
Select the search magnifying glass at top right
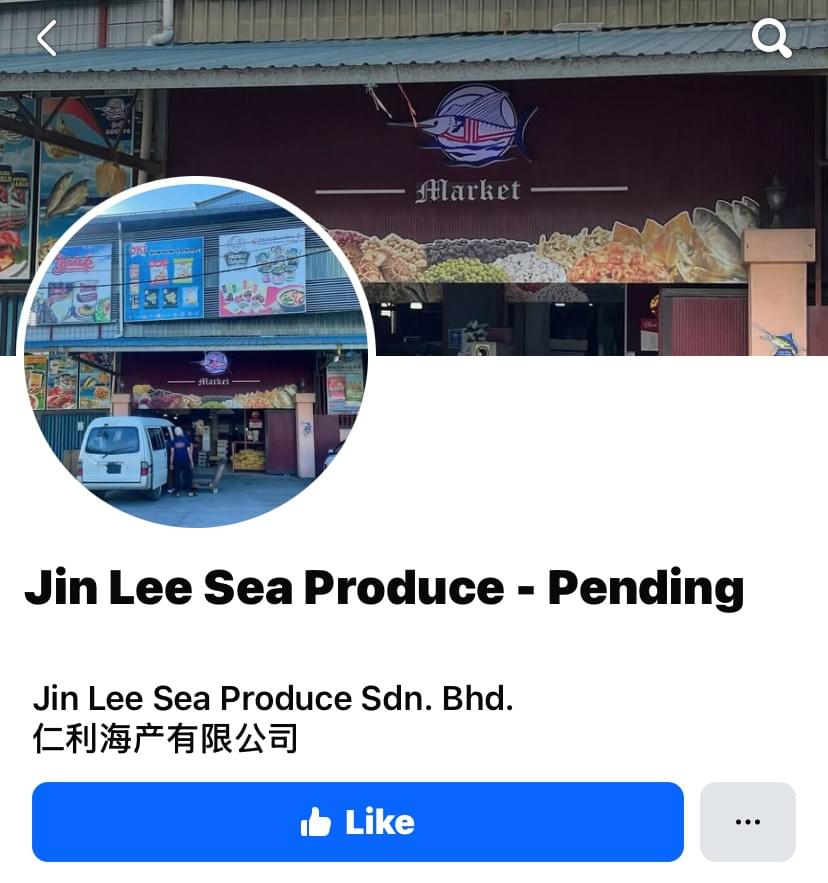773,40
